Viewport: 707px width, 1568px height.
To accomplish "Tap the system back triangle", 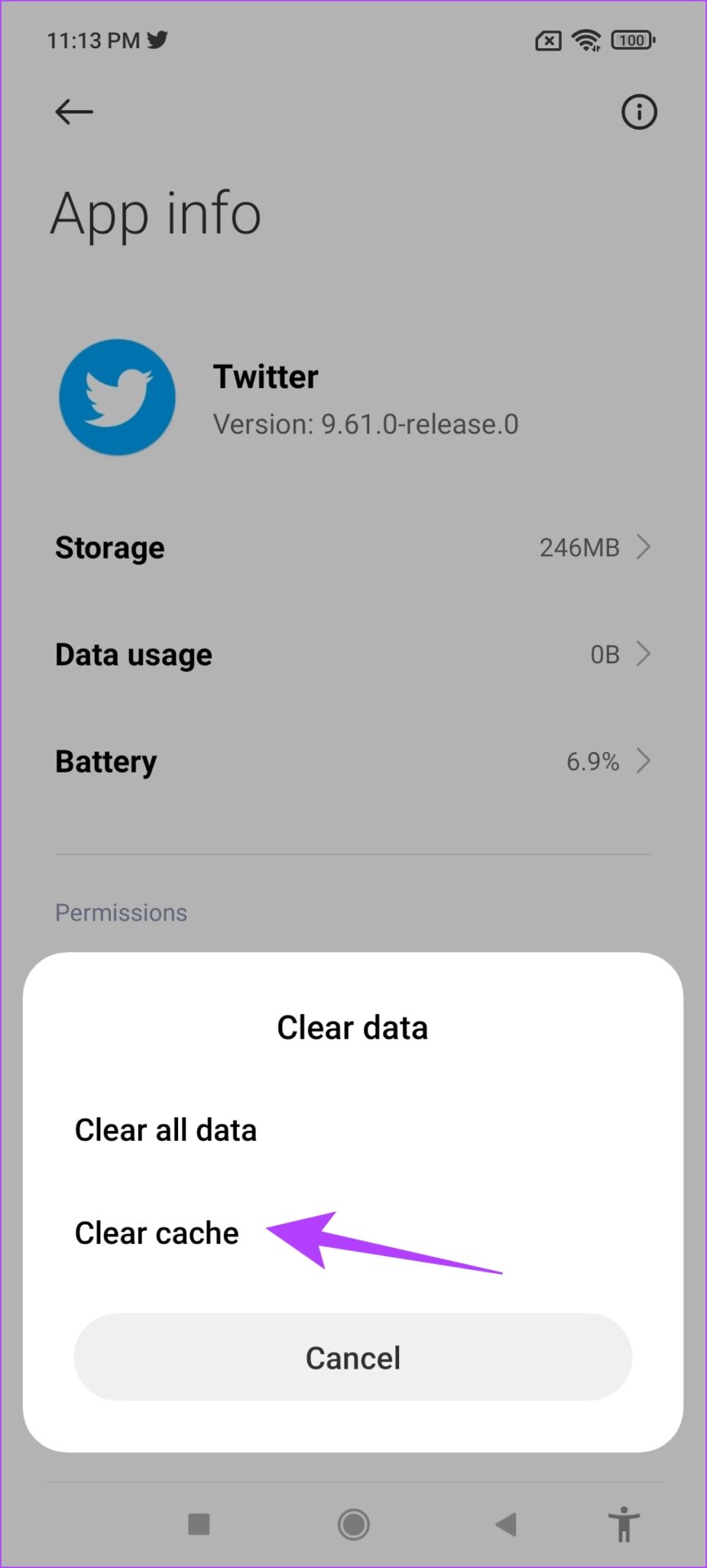I will tap(506, 1524).
